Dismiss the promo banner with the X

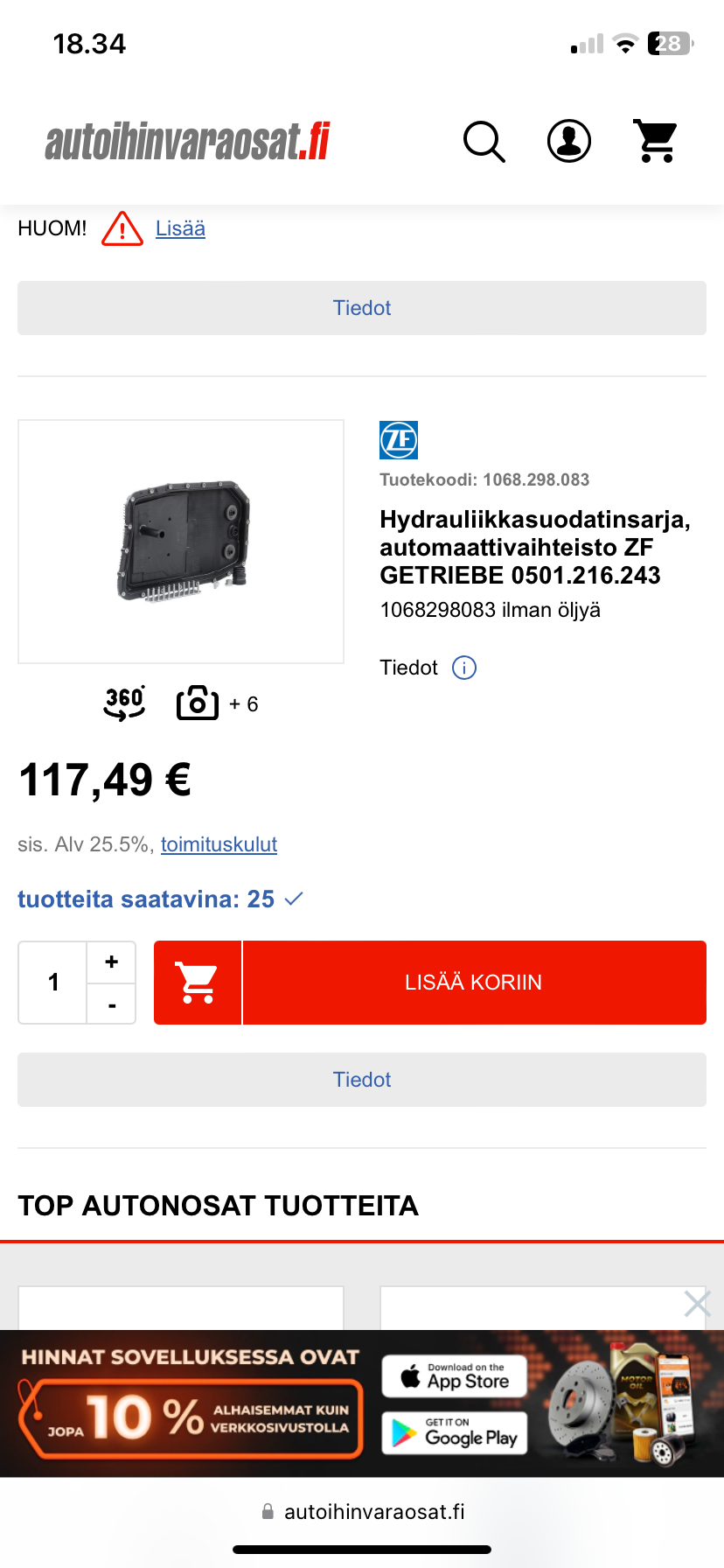point(697,1304)
